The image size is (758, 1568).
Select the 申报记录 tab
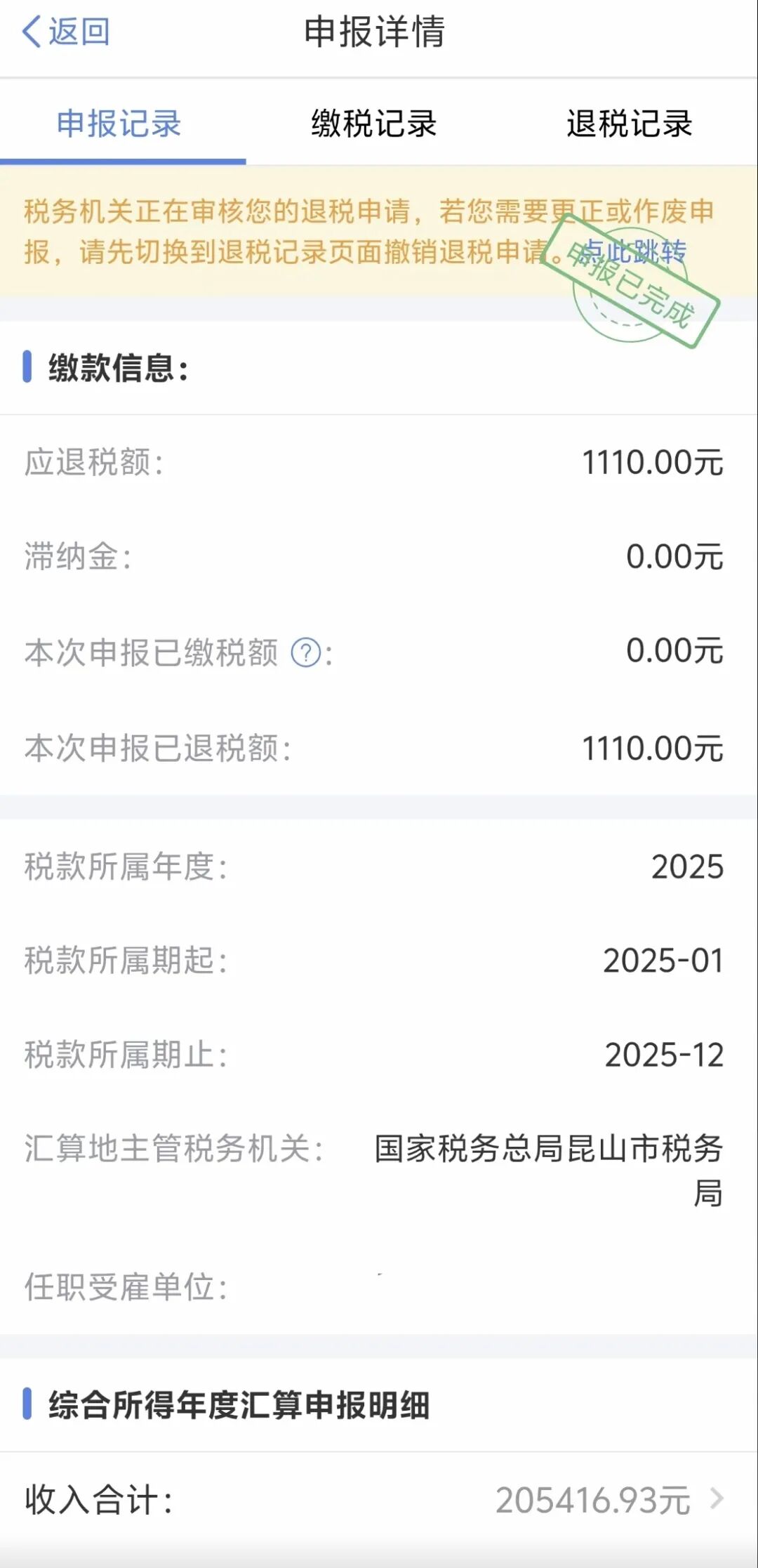tap(119, 124)
